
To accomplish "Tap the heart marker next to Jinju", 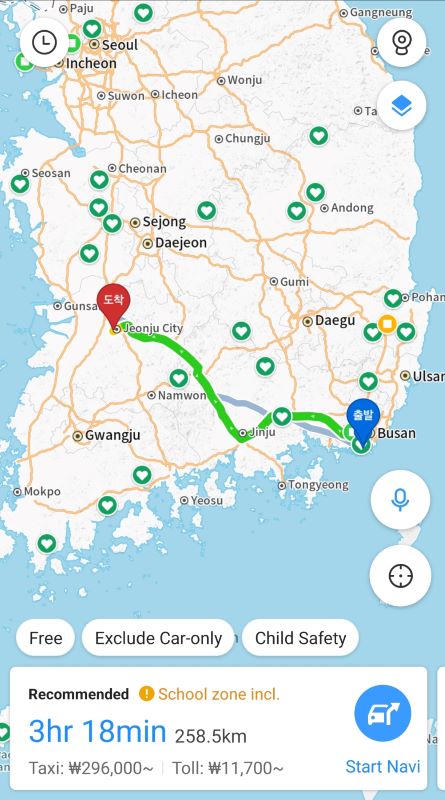I will [x=282, y=416].
